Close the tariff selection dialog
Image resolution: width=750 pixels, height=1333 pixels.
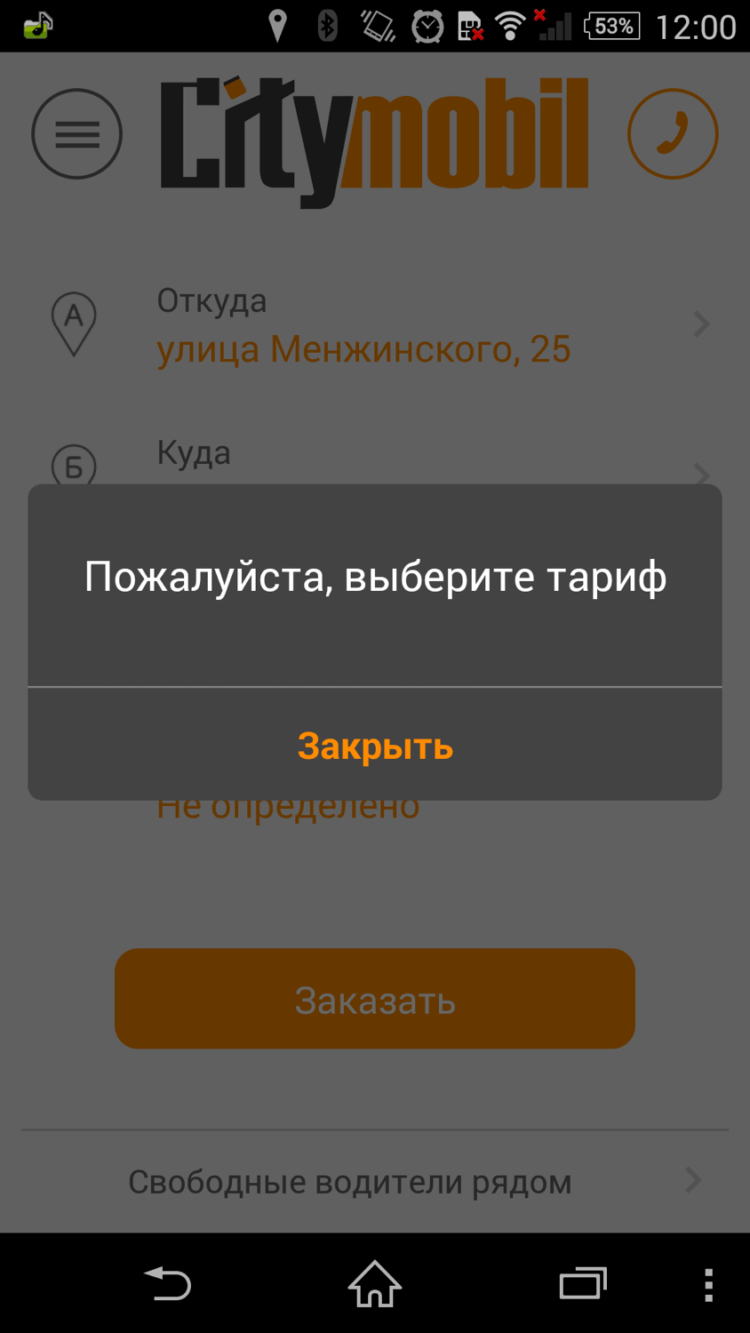coord(374,746)
